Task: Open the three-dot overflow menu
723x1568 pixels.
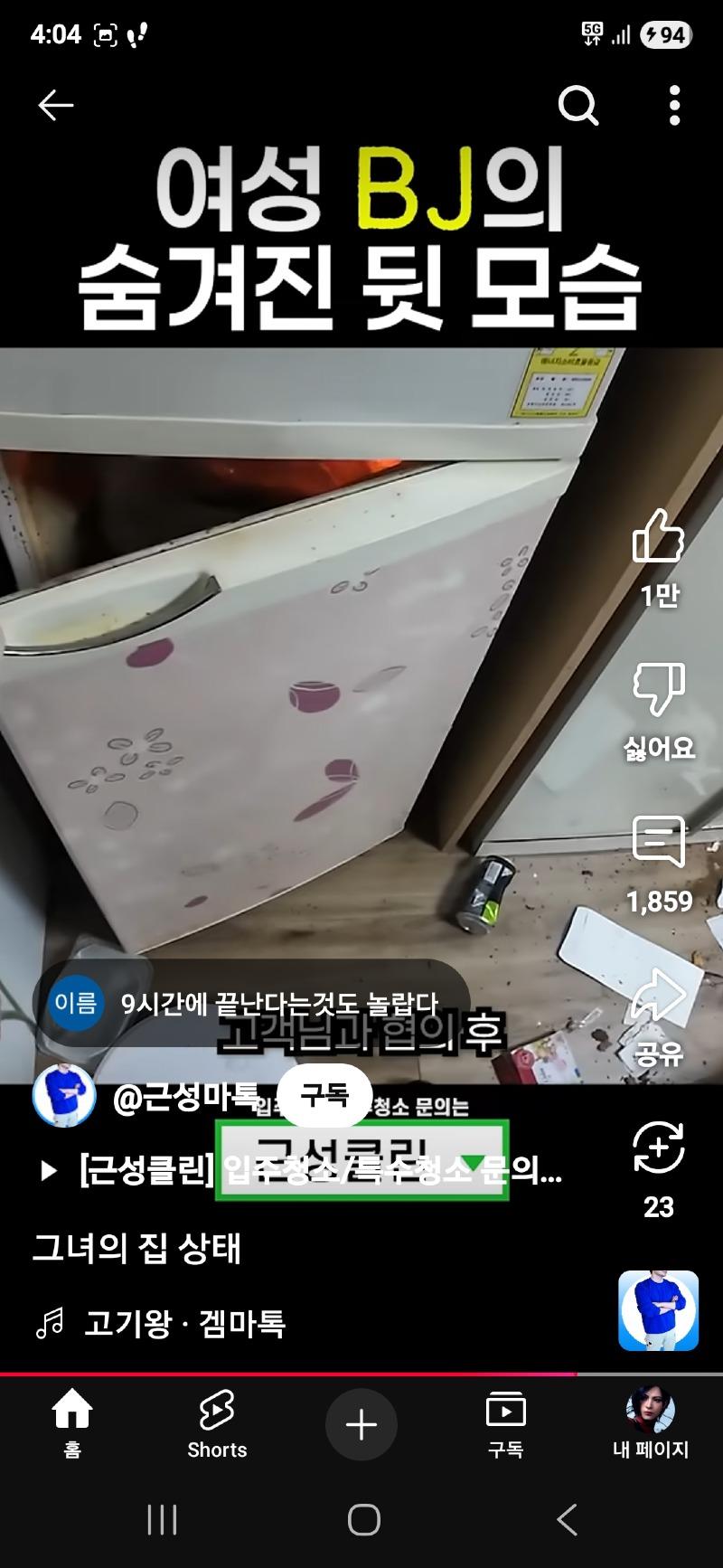Action: click(674, 106)
